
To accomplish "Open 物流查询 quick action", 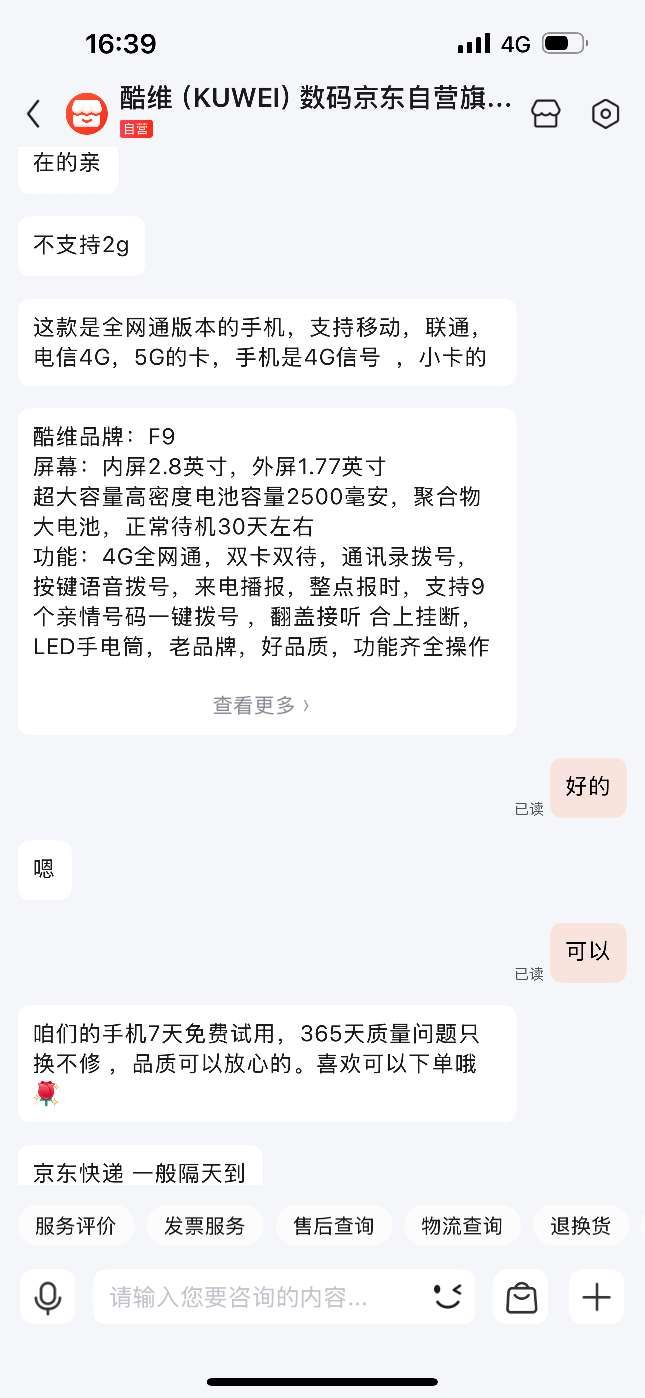I will click(462, 1226).
